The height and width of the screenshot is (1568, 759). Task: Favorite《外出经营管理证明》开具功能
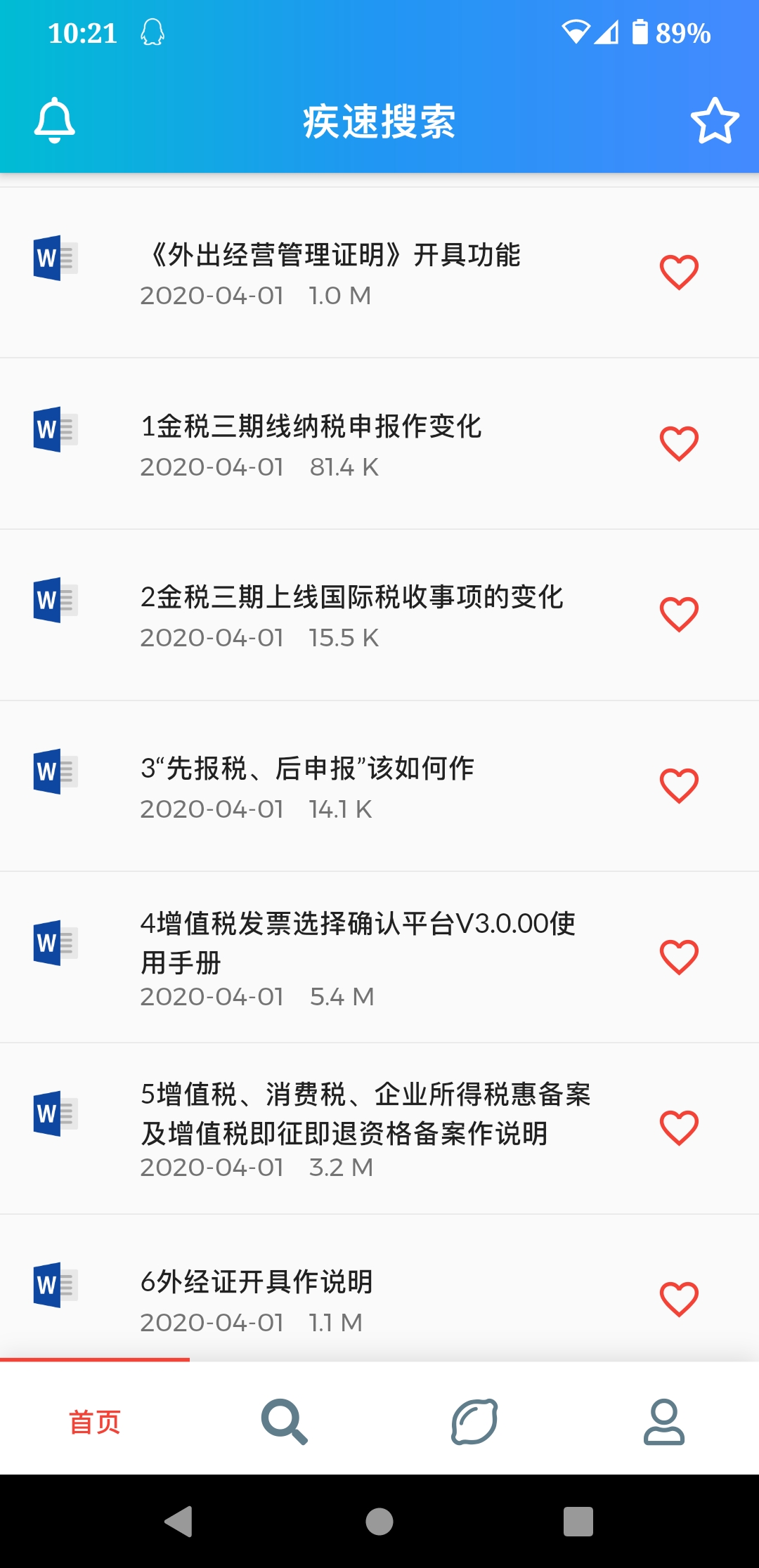[x=679, y=273]
